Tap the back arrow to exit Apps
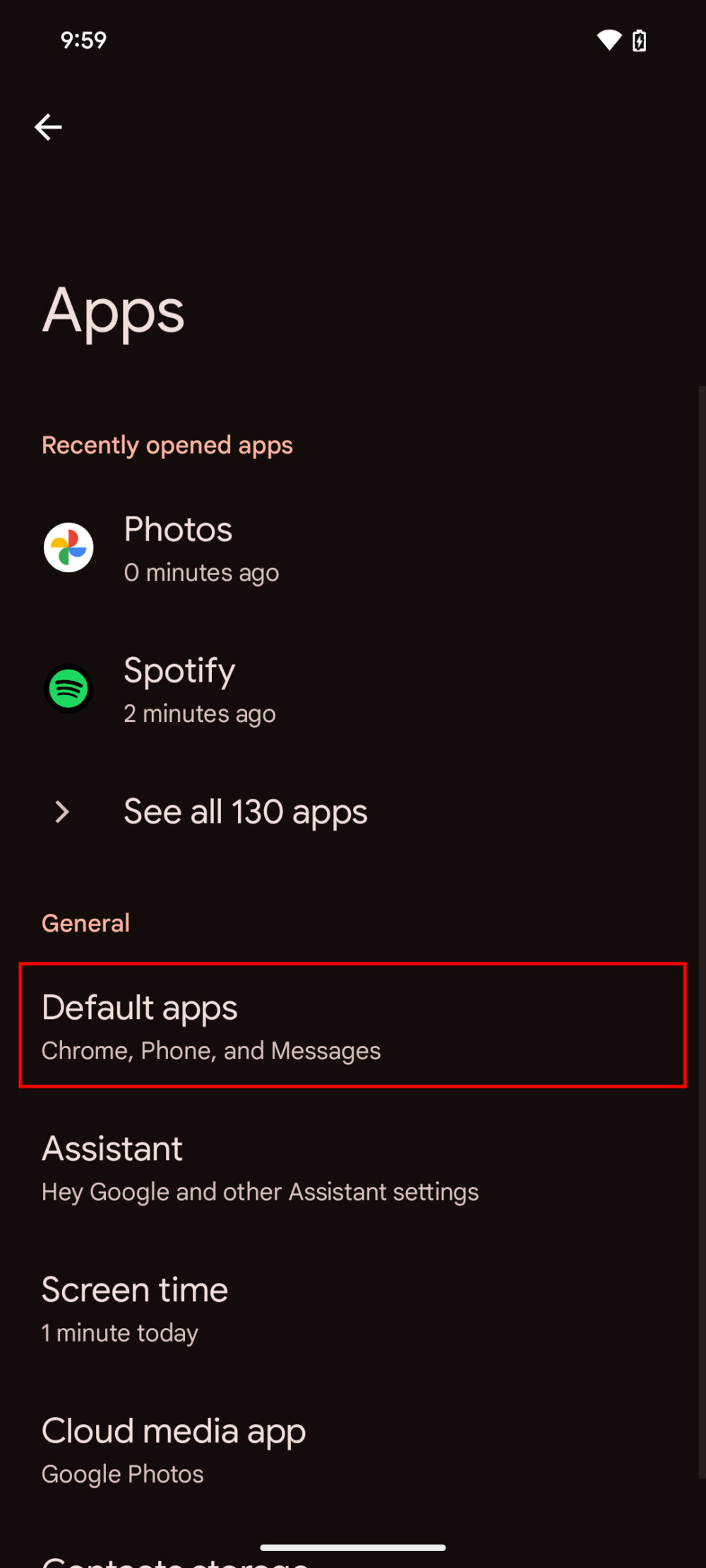The width and height of the screenshot is (706, 1568). [x=49, y=127]
